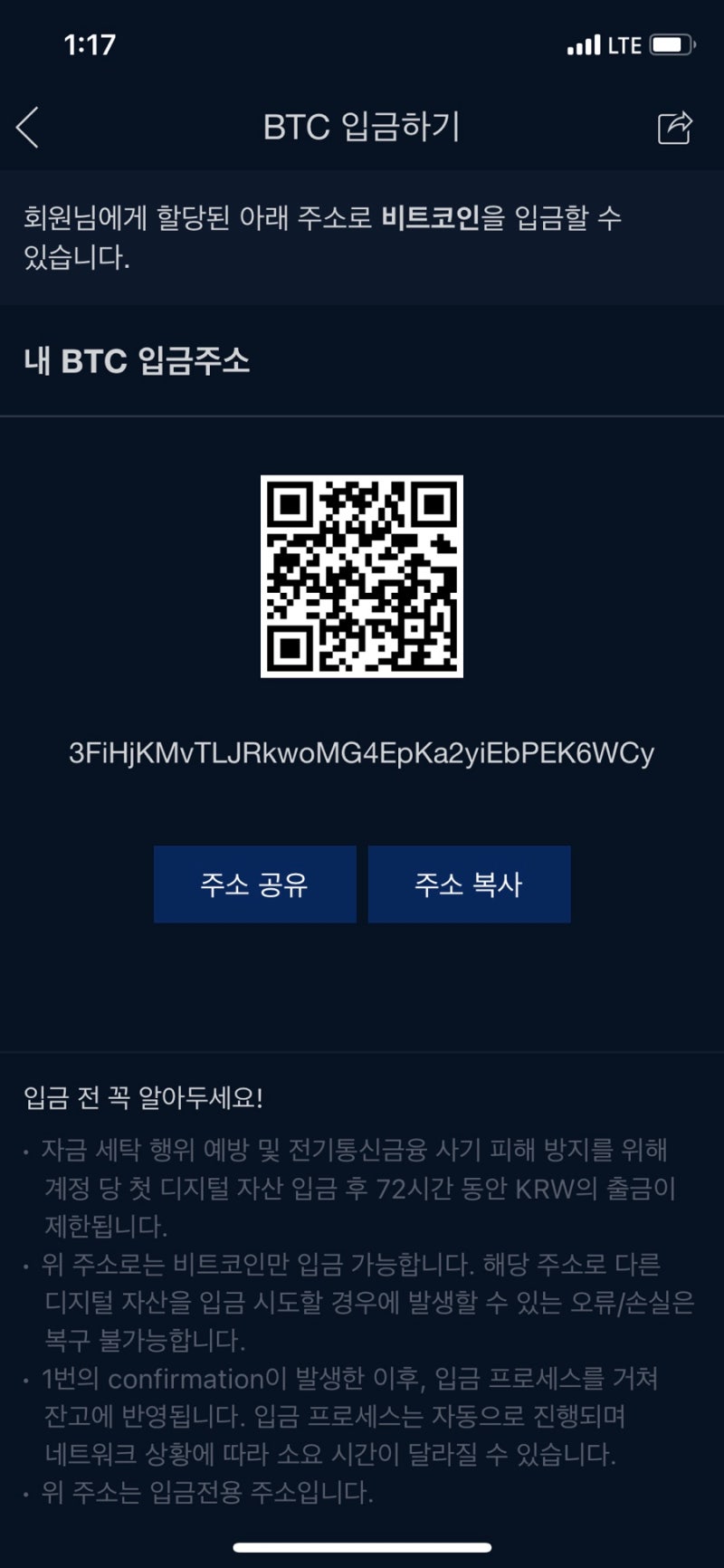Tap the 주소 공유 button to share address

point(256,884)
